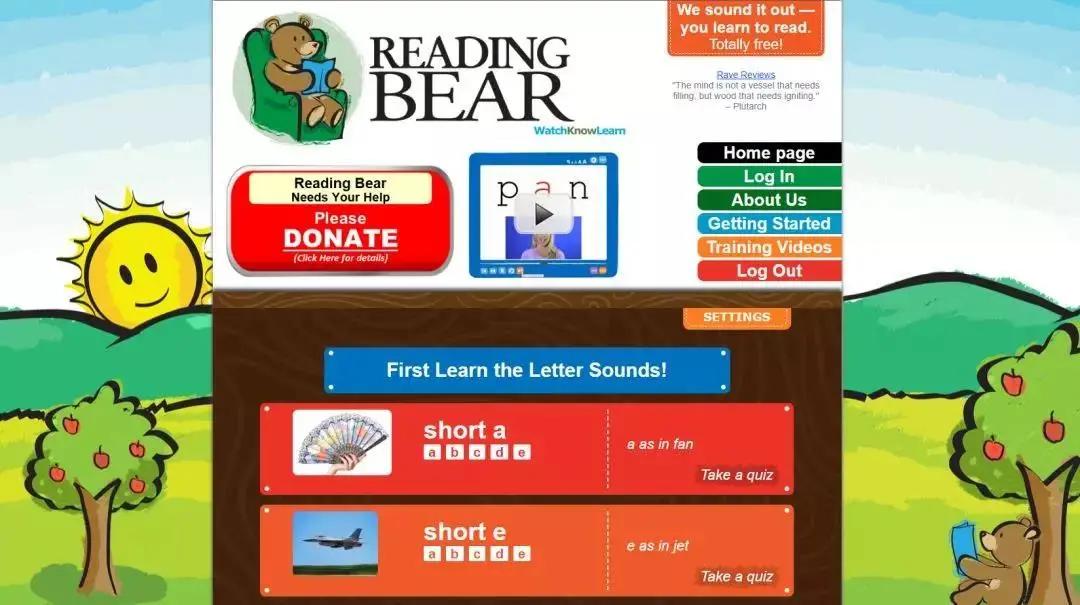
Task: Take a quiz for short a
Action: [736, 475]
